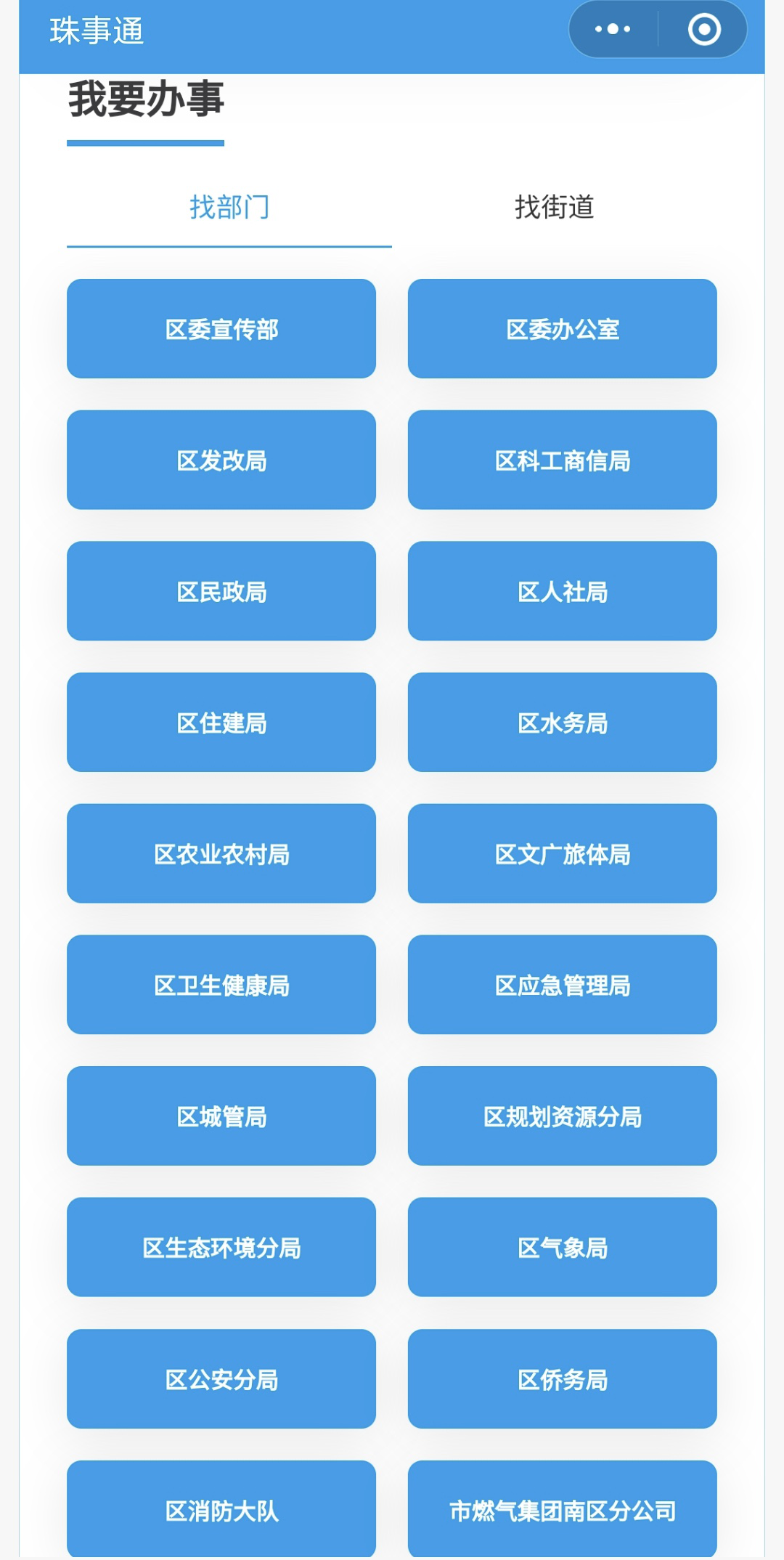Viewport: 784px width, 1560px height.
Task: Select 区民政局
Action: coord(221,591)
